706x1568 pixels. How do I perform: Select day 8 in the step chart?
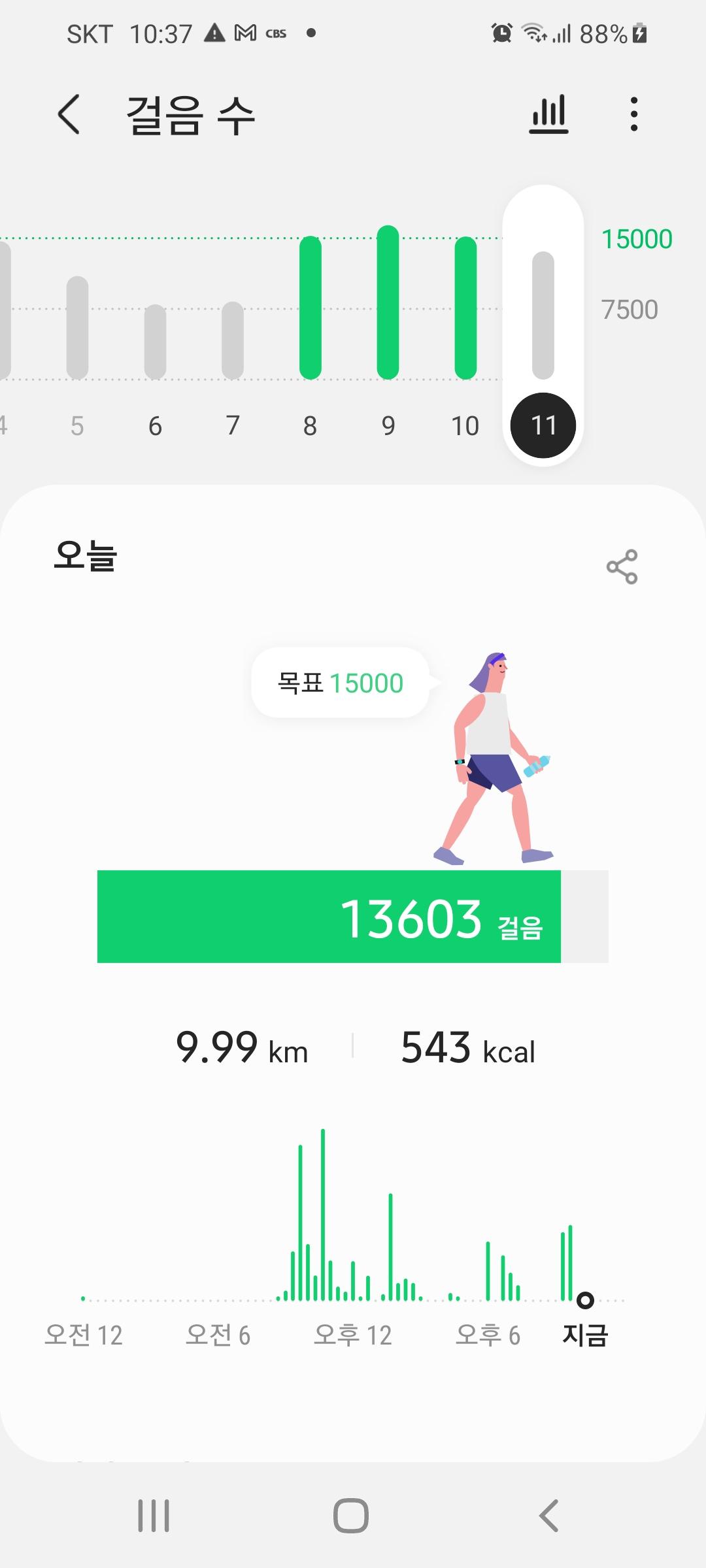click(311, 327)
